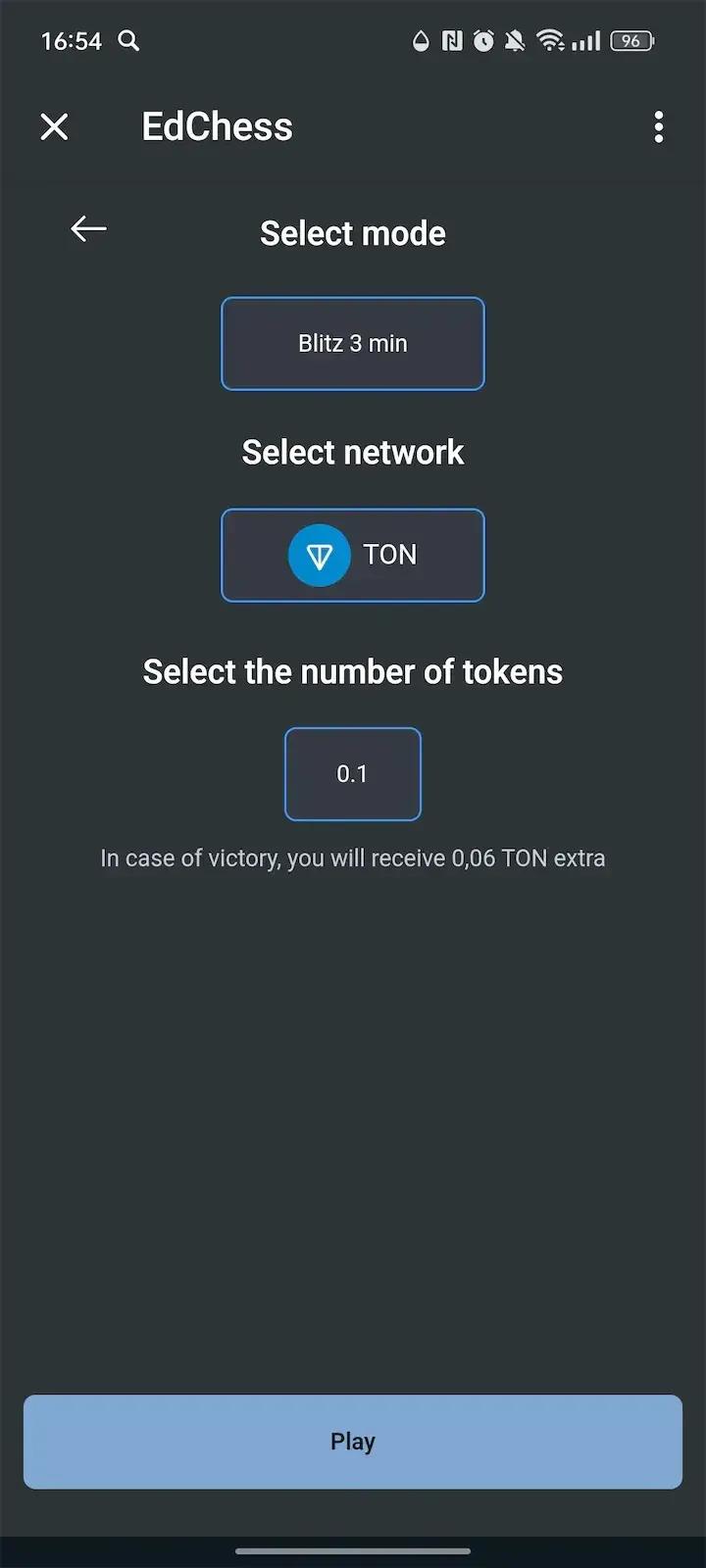Viewport: 706px width, 1568px height.
Task: Start the game with the Play button
Action: (x=353, y=1442)
